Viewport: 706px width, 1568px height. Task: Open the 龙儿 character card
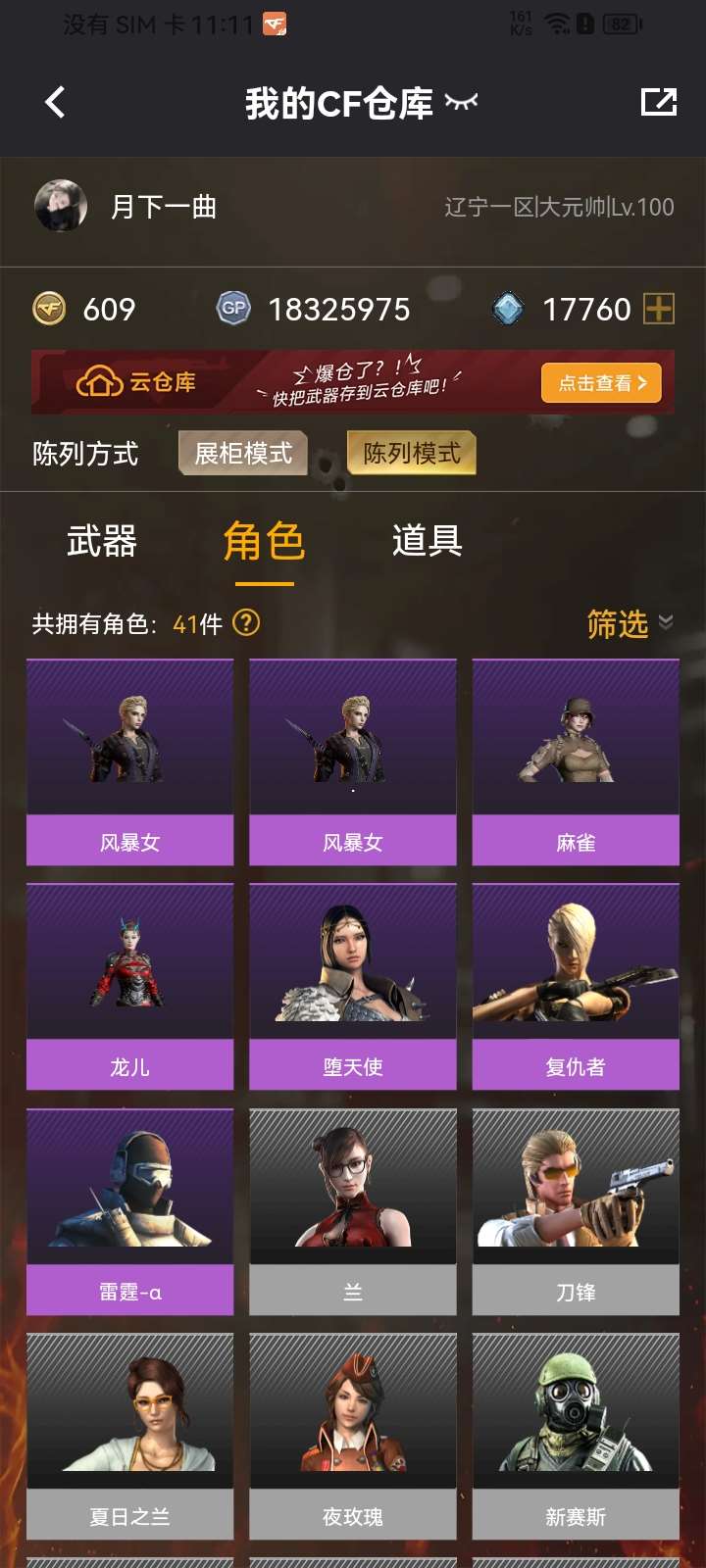(129, 987)
